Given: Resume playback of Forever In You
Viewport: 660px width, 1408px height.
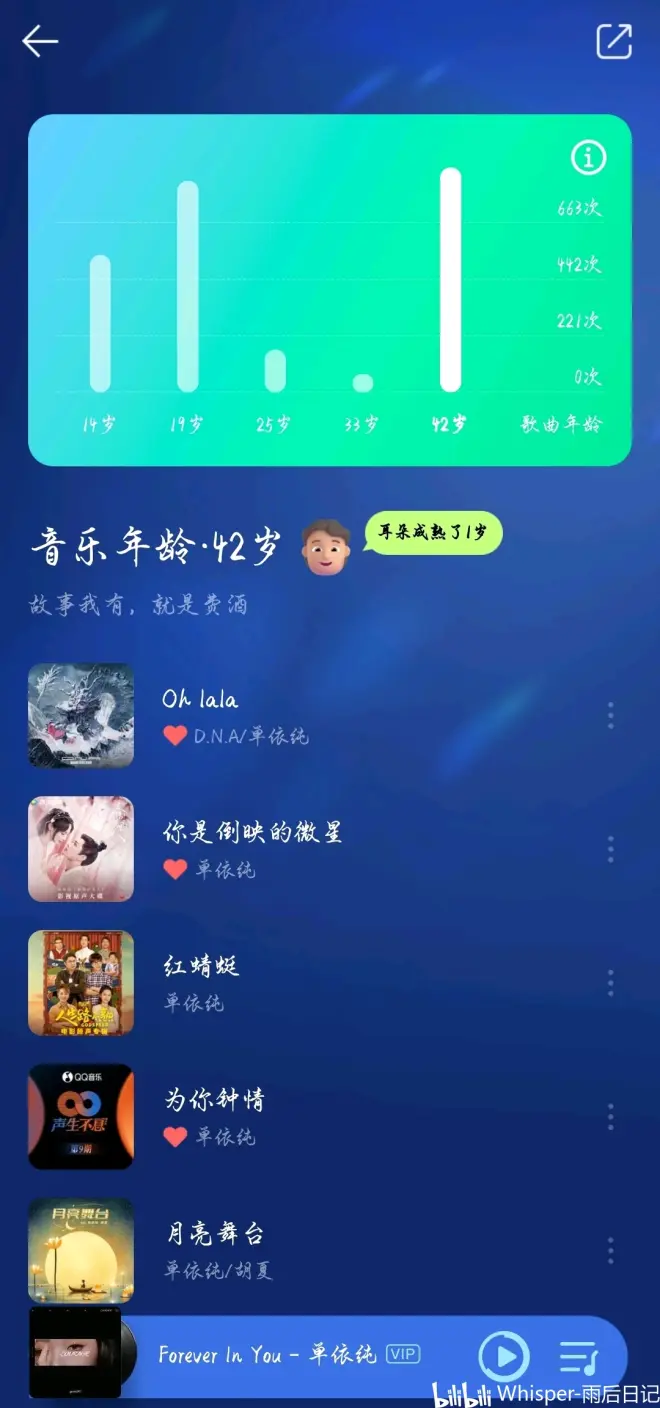Looking at the screenshot, I should tap(502, 1356).
